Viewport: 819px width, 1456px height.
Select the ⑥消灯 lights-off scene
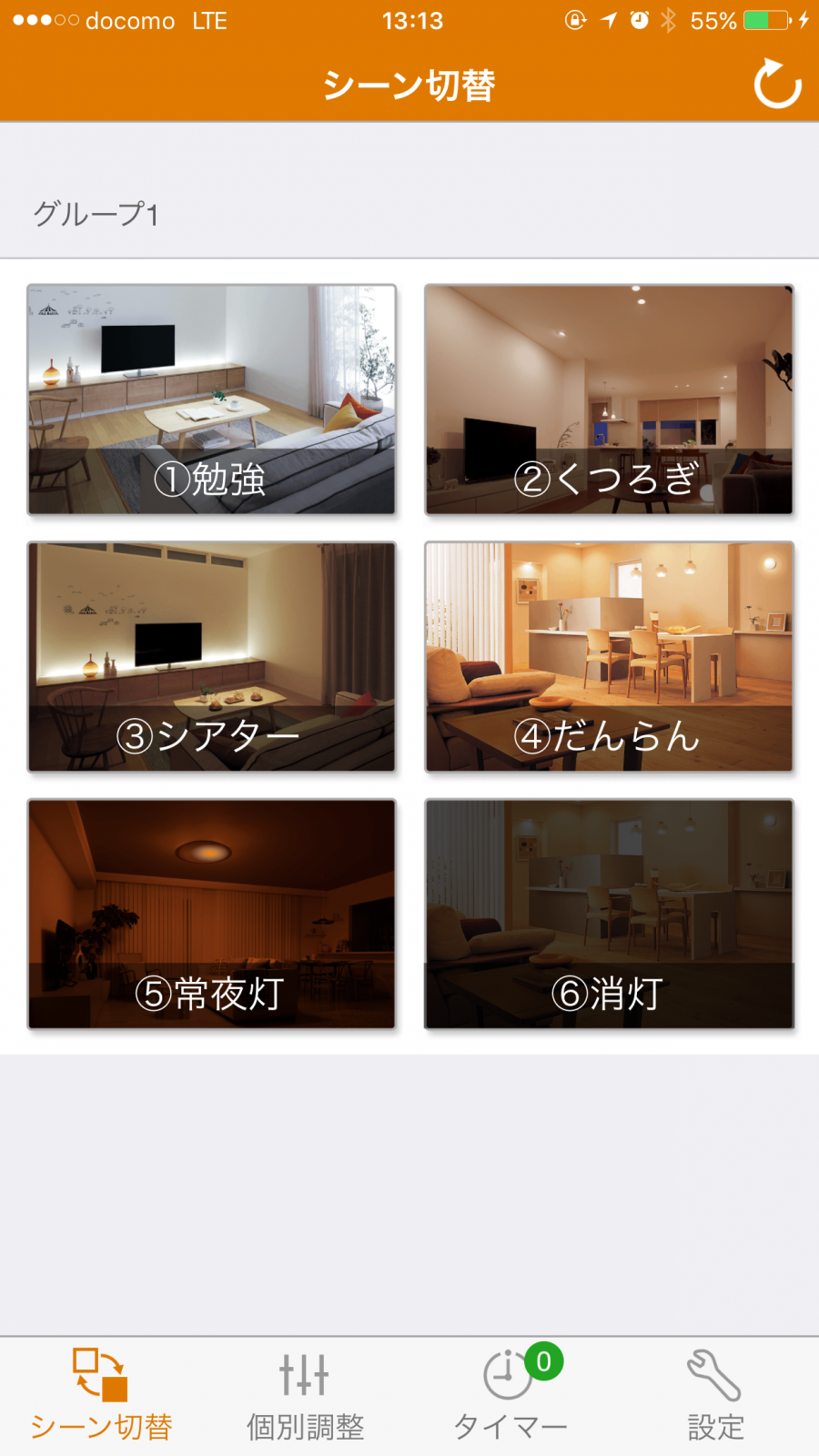(609, 915)
